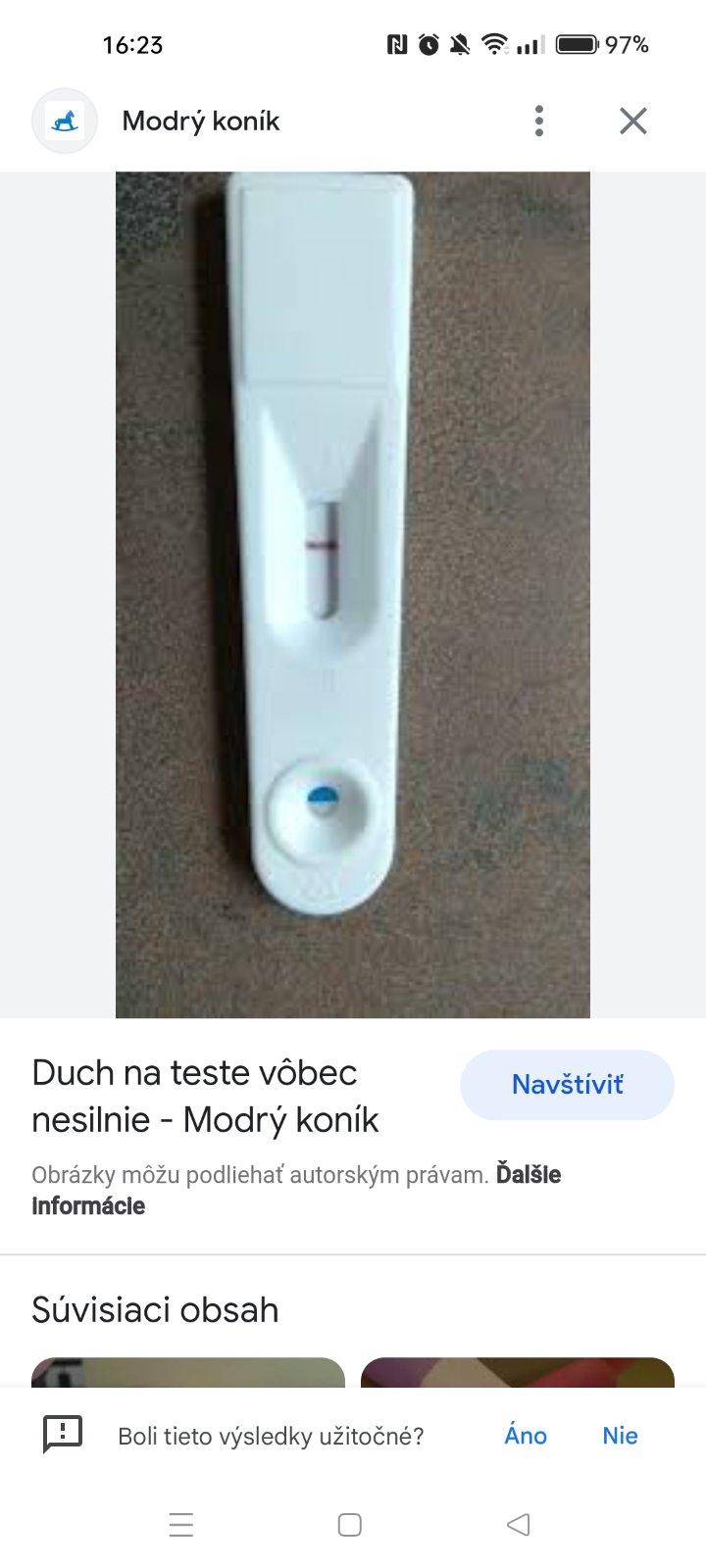
Task: Close the image viewer
Action: (633, 121)
